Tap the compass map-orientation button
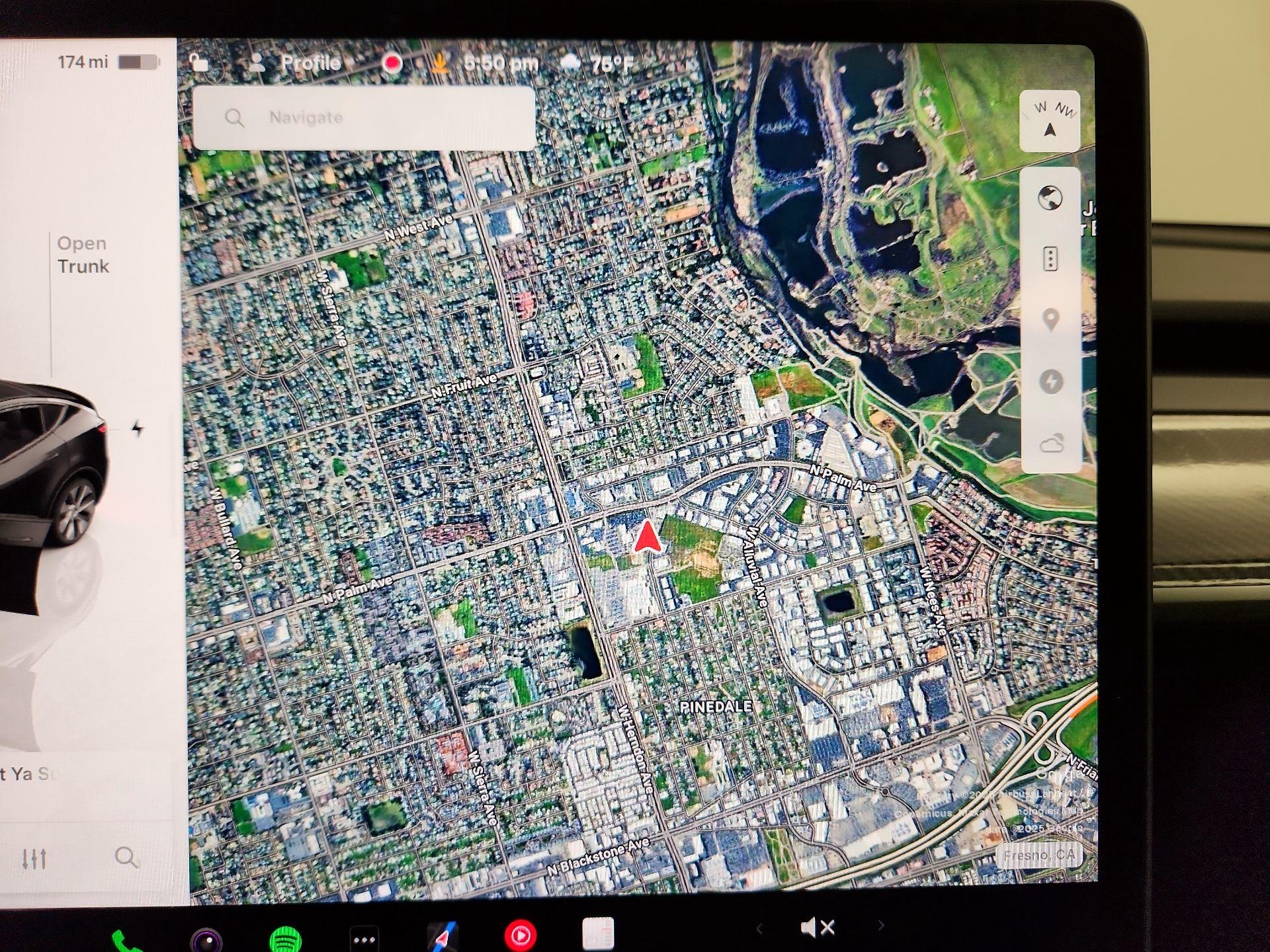 [1049, 121]
